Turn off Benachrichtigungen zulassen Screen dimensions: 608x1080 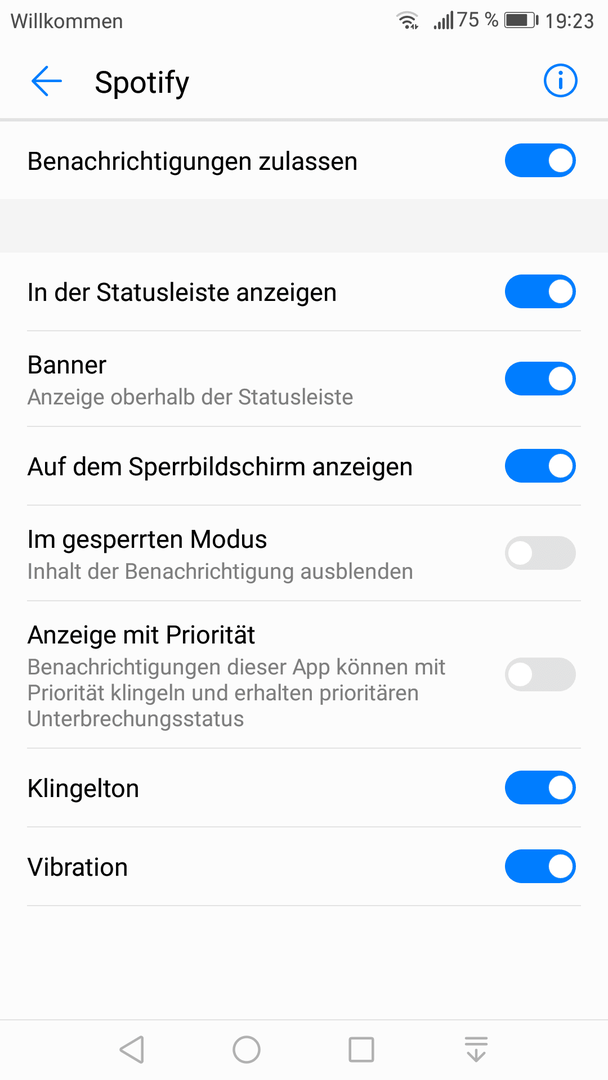click(541, 161)
